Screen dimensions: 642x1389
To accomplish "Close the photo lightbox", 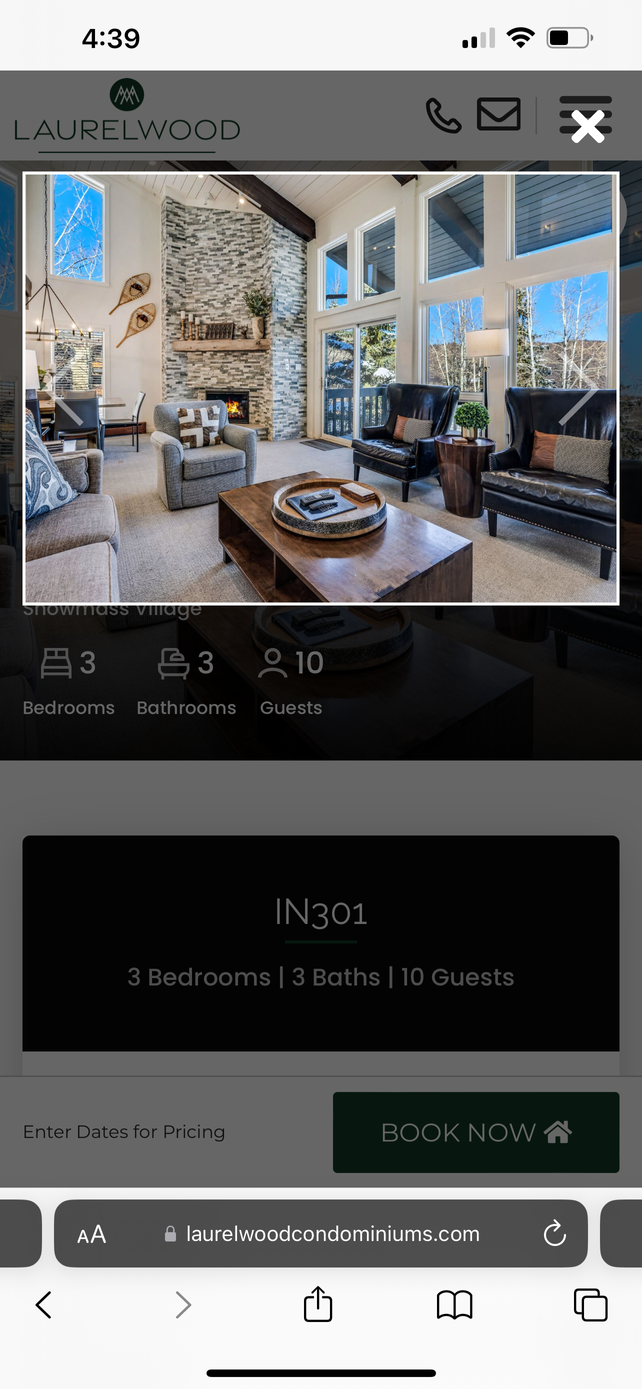I will (x=587, y=126).
